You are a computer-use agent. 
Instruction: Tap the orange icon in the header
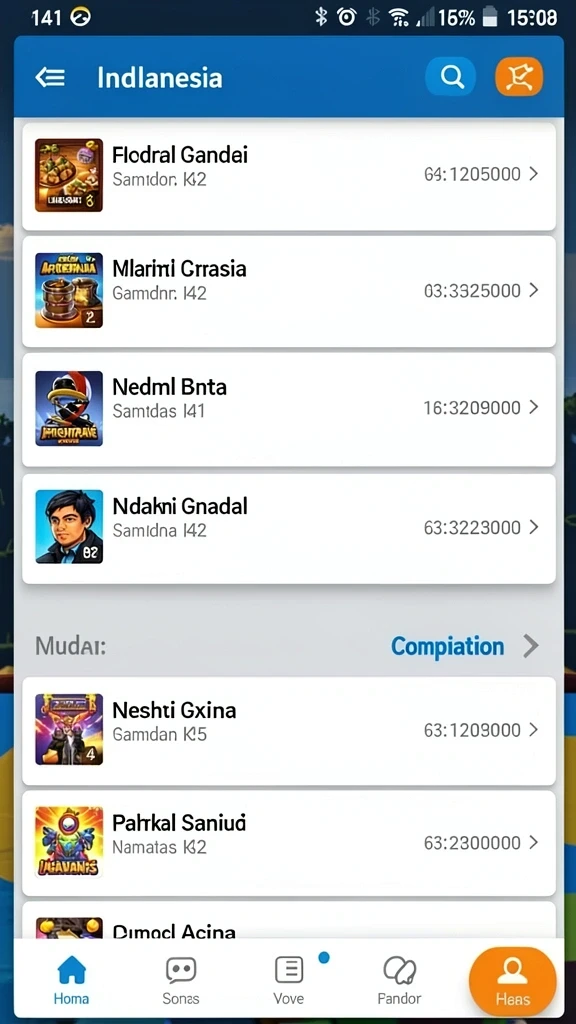click(519, 77)
